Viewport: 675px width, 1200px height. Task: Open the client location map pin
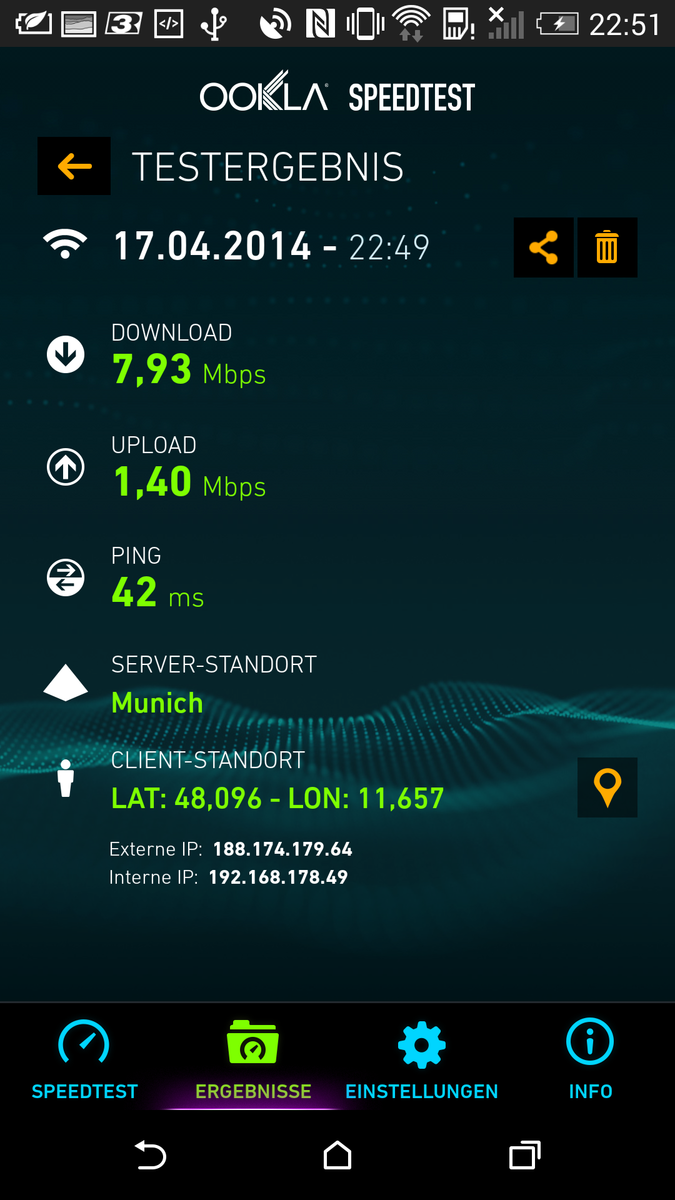pyautogui.click(x=607, y=788)
